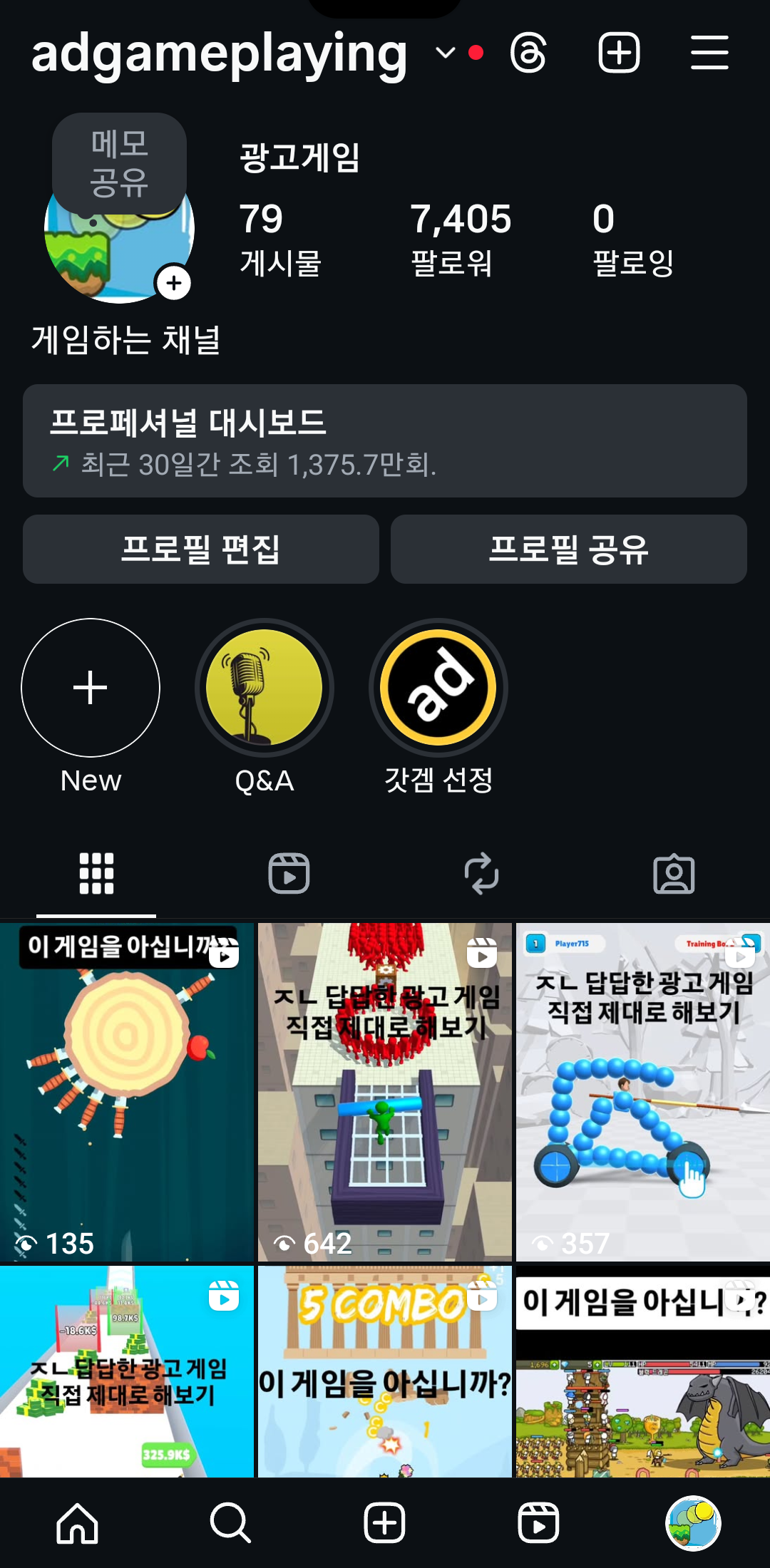Open Search in bottom navigation

click(230, 1523)
